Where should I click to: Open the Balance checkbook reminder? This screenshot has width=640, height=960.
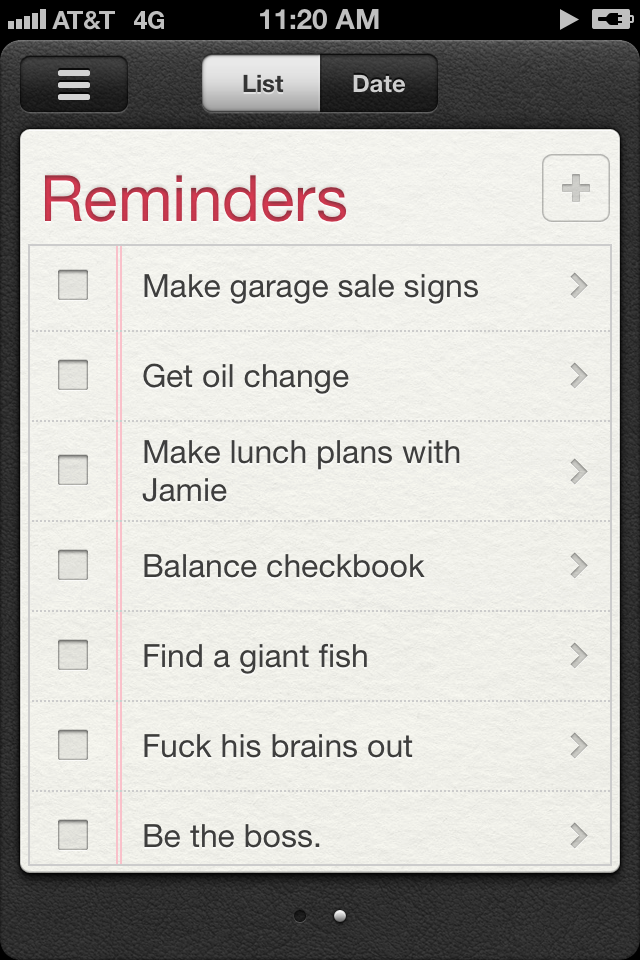click(x=578, y=566)
